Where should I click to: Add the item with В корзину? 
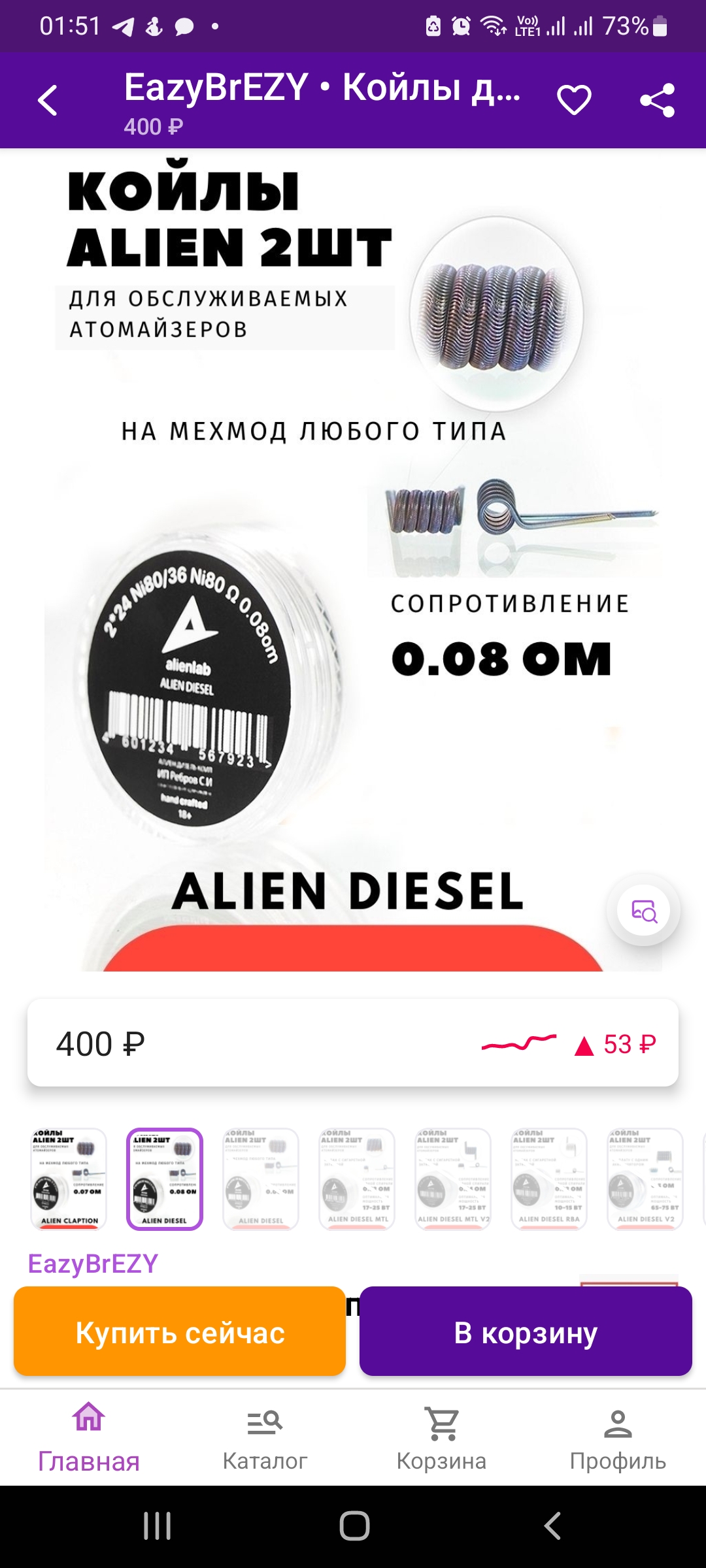coord(526,1332)
